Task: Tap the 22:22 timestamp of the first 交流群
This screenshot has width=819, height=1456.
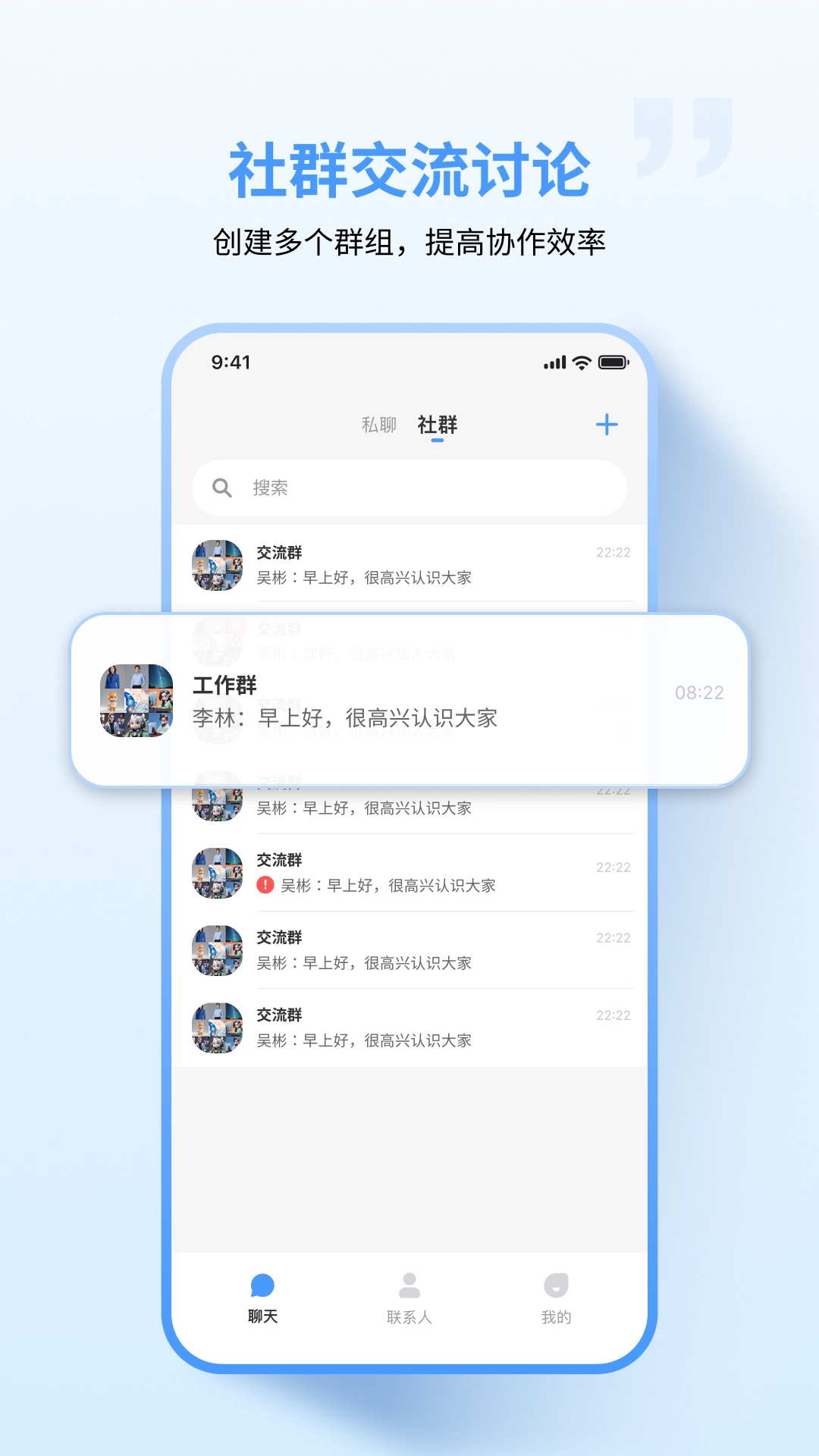Action: click(x=614, y=552)
